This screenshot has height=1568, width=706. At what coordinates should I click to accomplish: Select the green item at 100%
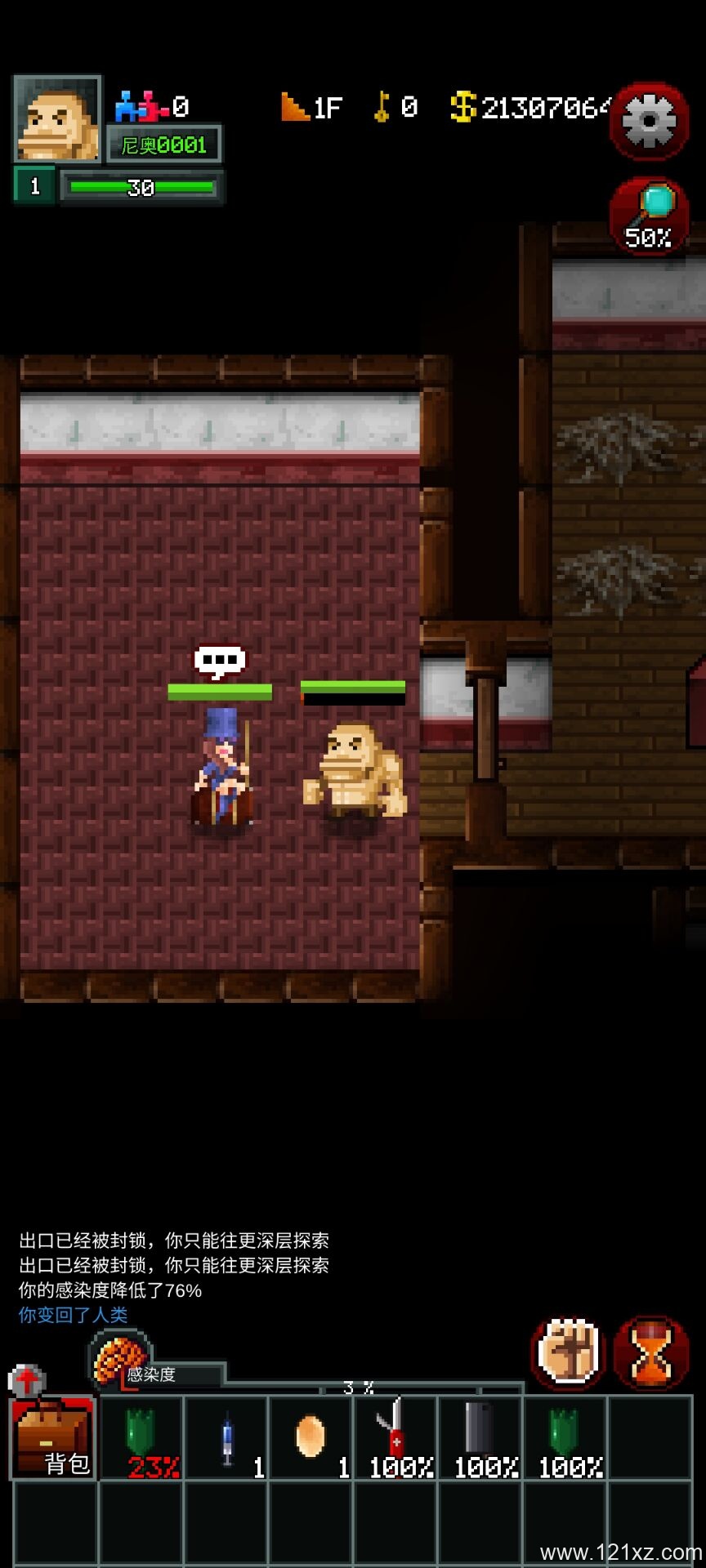[565, 1438]
